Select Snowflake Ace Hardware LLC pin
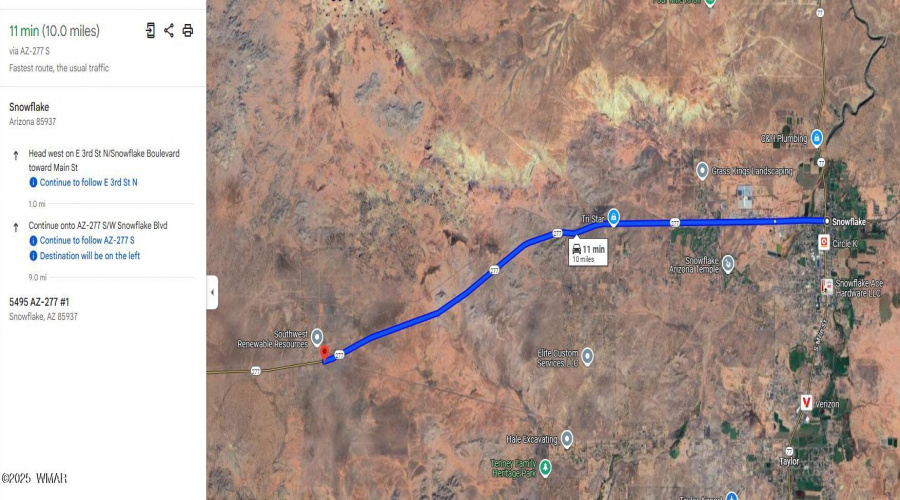Image resolution: width=900 pixels, height=500 pixels. 827,286
